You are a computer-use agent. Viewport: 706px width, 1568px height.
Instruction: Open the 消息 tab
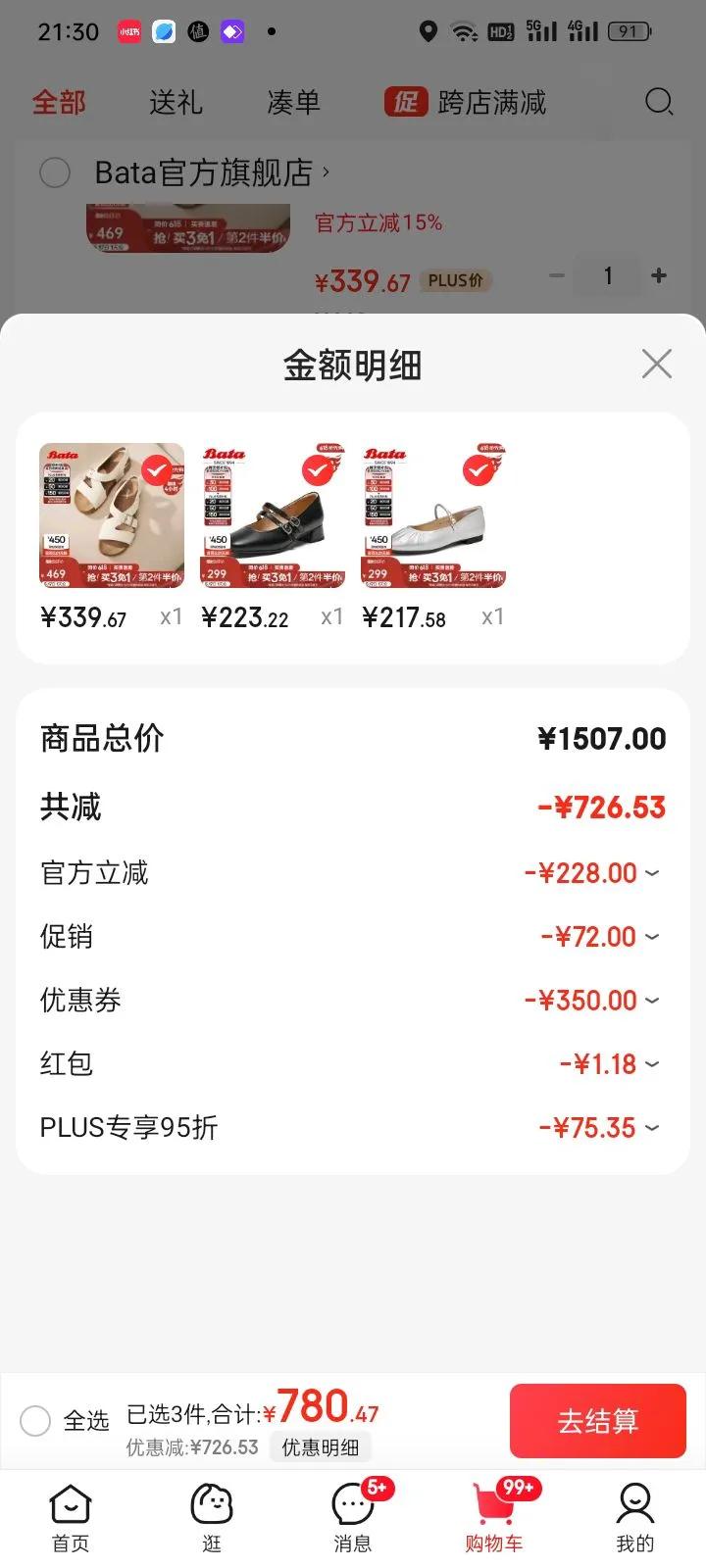[353, 1518]
